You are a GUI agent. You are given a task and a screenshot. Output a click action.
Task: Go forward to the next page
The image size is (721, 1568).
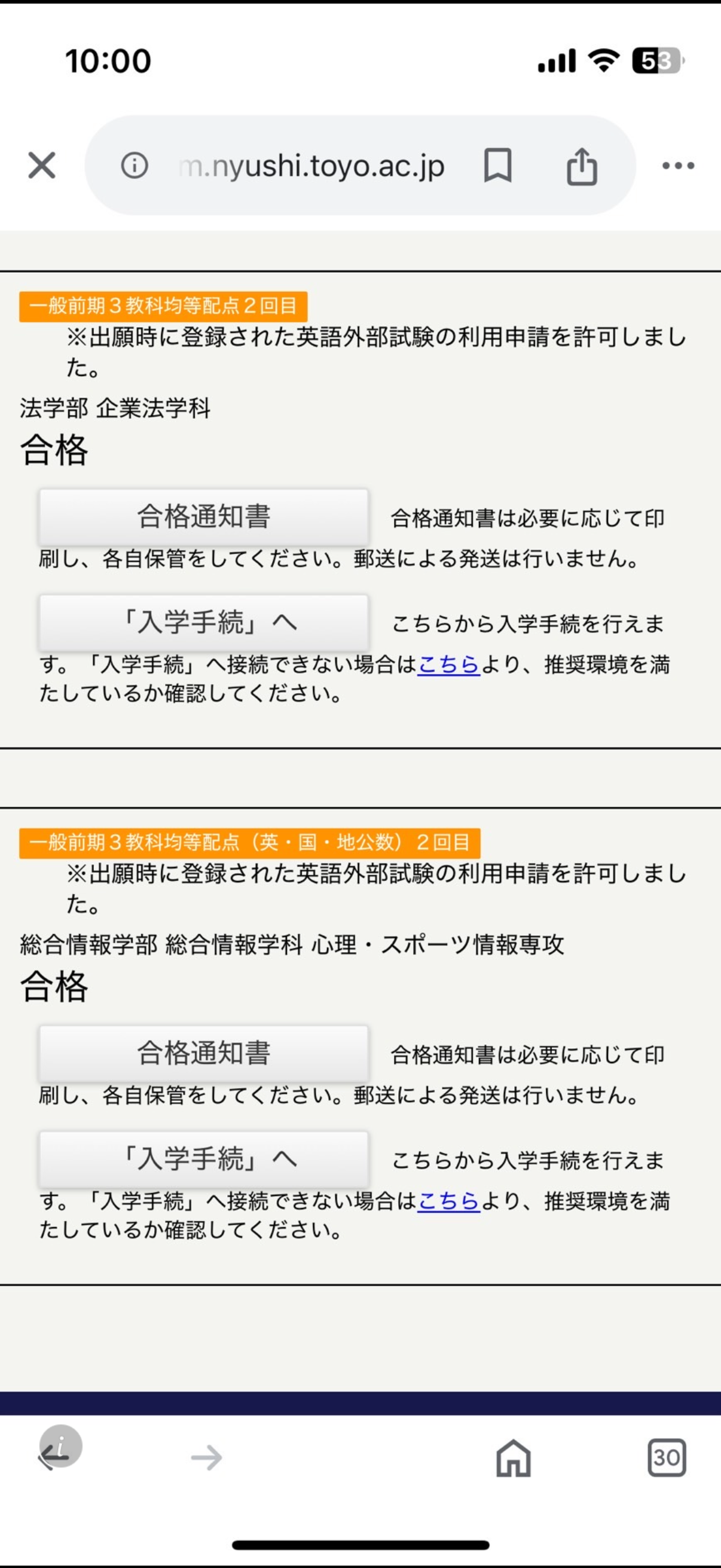click(206, 1457)
